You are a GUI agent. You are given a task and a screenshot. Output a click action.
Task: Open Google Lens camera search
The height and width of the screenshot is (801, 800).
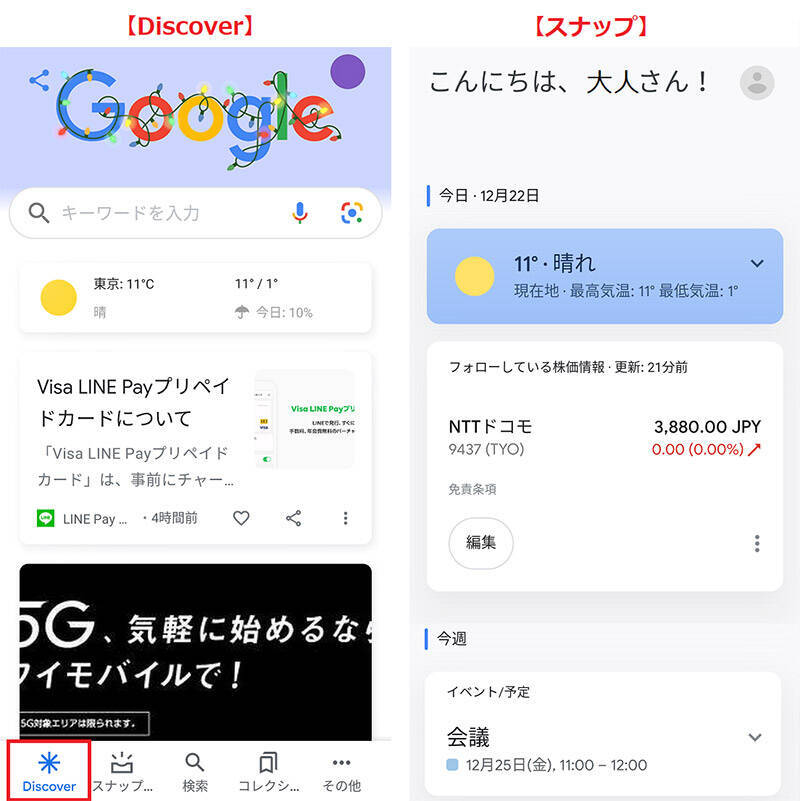pos(351,213)
